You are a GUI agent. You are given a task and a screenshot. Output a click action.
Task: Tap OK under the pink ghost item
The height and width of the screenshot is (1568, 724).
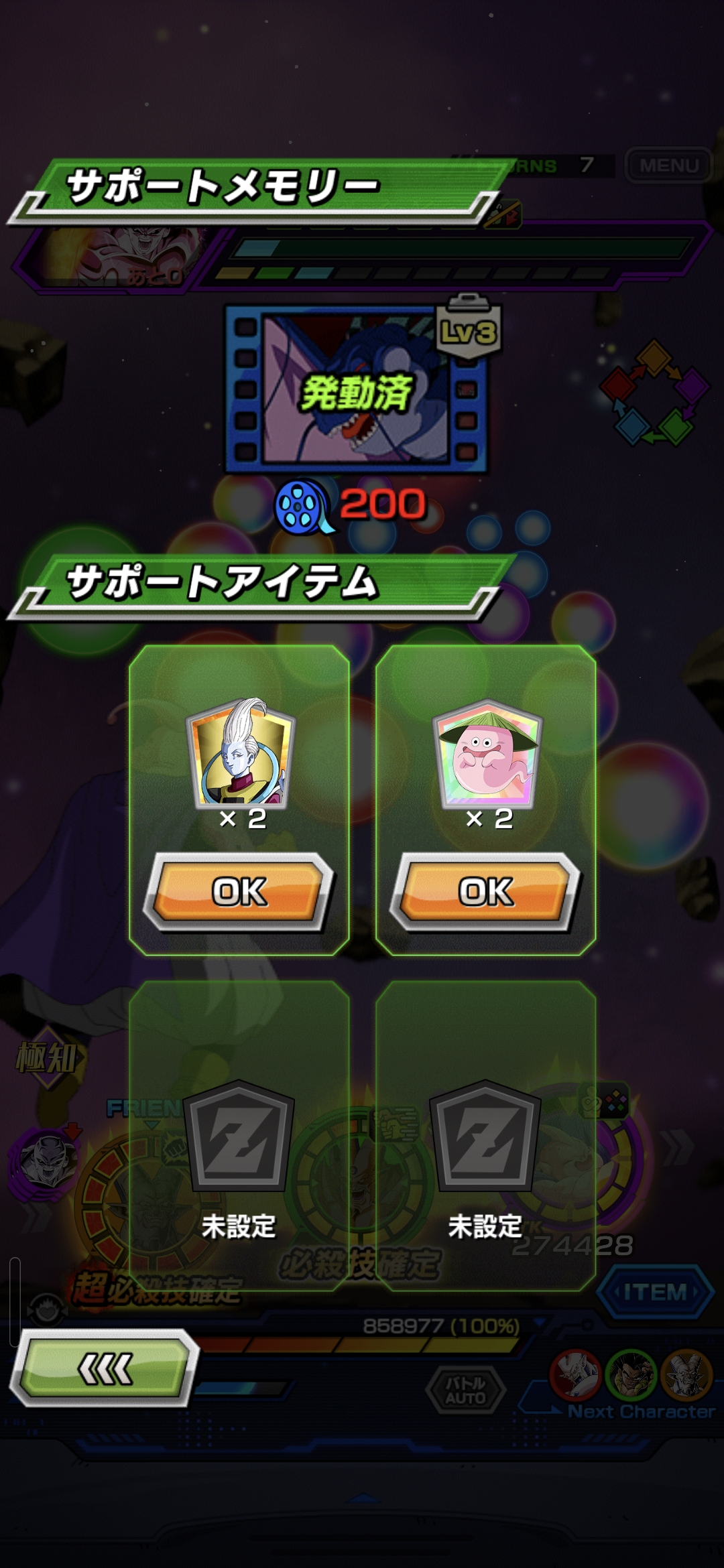(x=485, y=891)
